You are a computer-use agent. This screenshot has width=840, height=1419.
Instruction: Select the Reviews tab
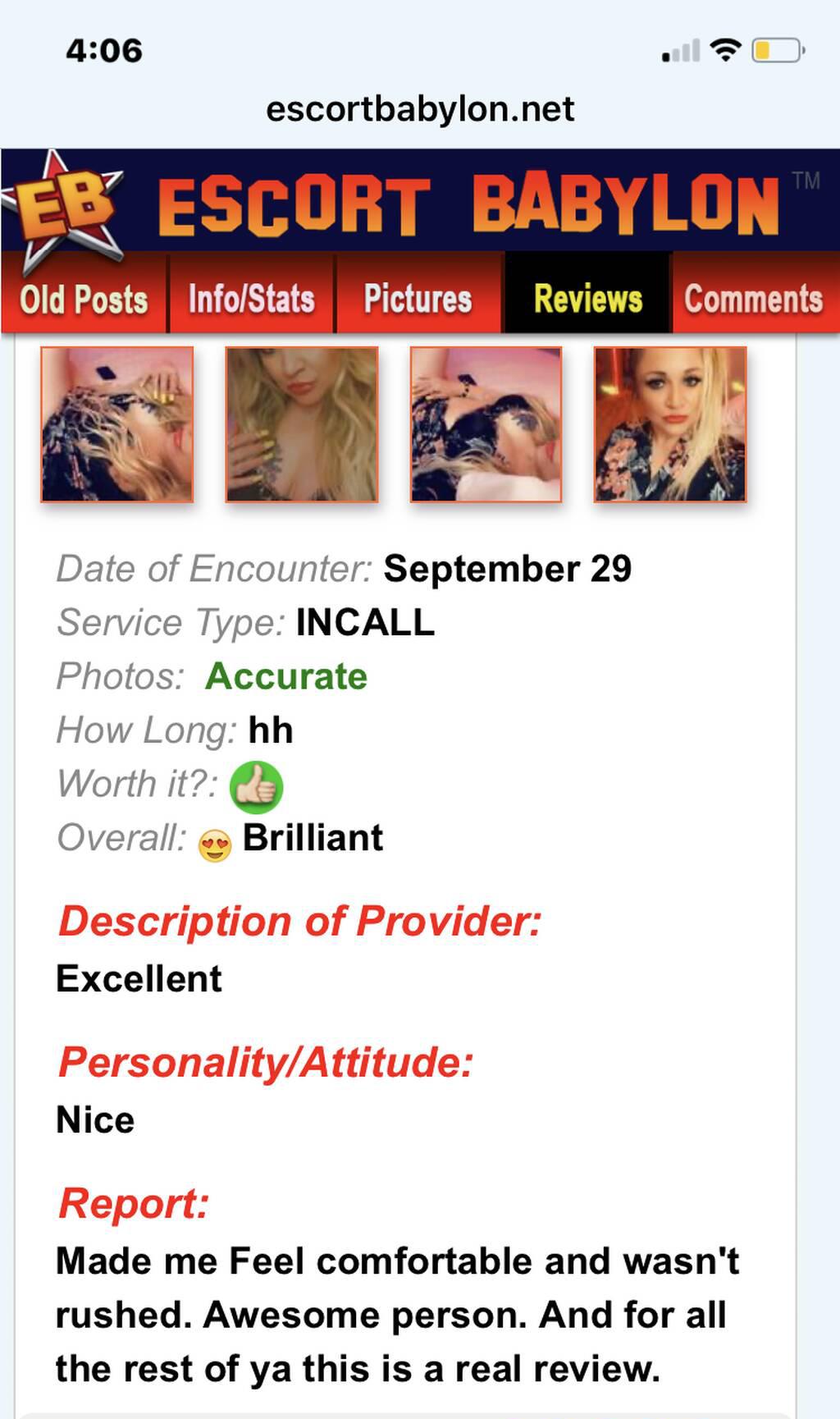point(587,298)
